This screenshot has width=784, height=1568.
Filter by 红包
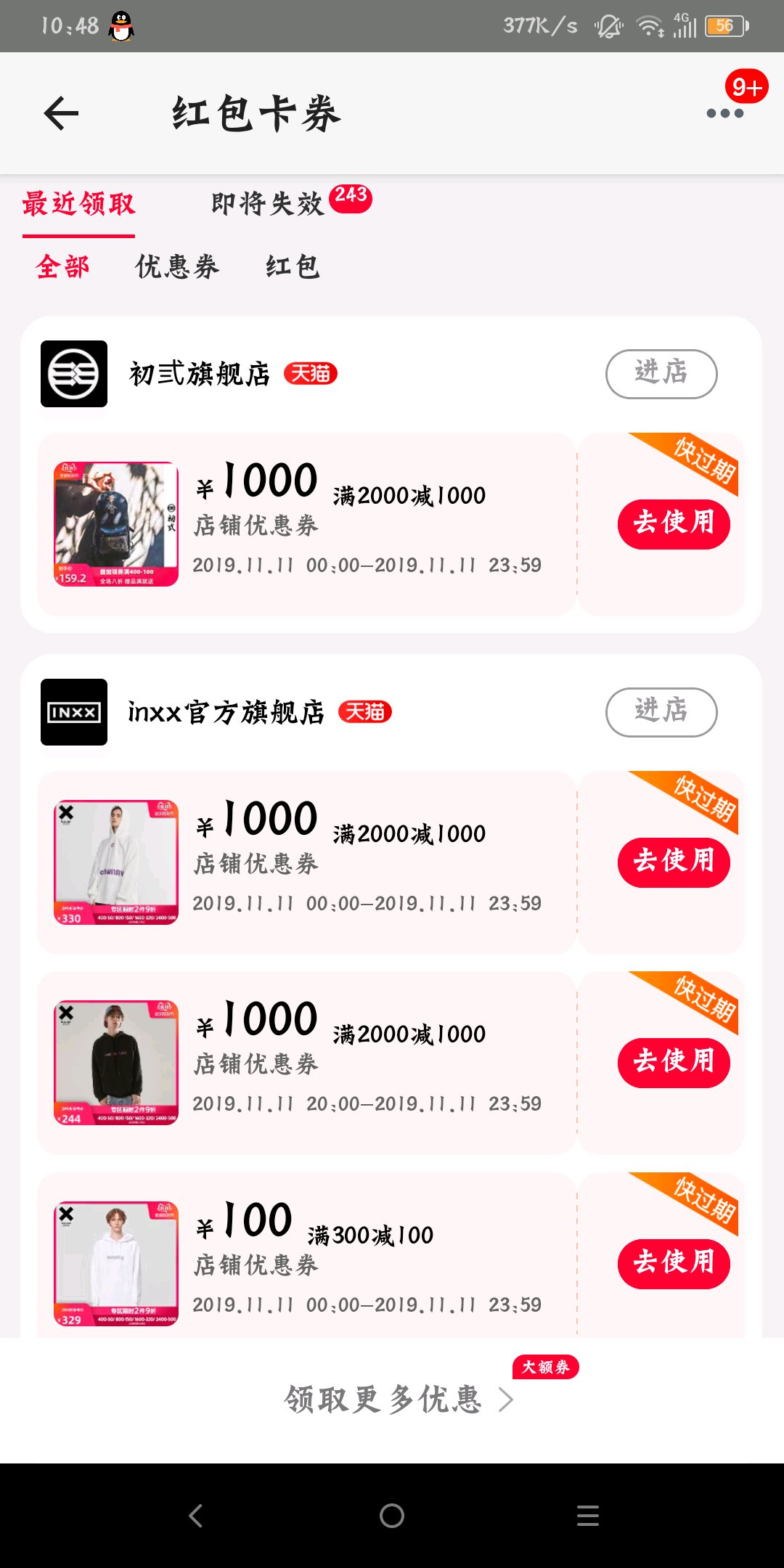click(293, 266)
